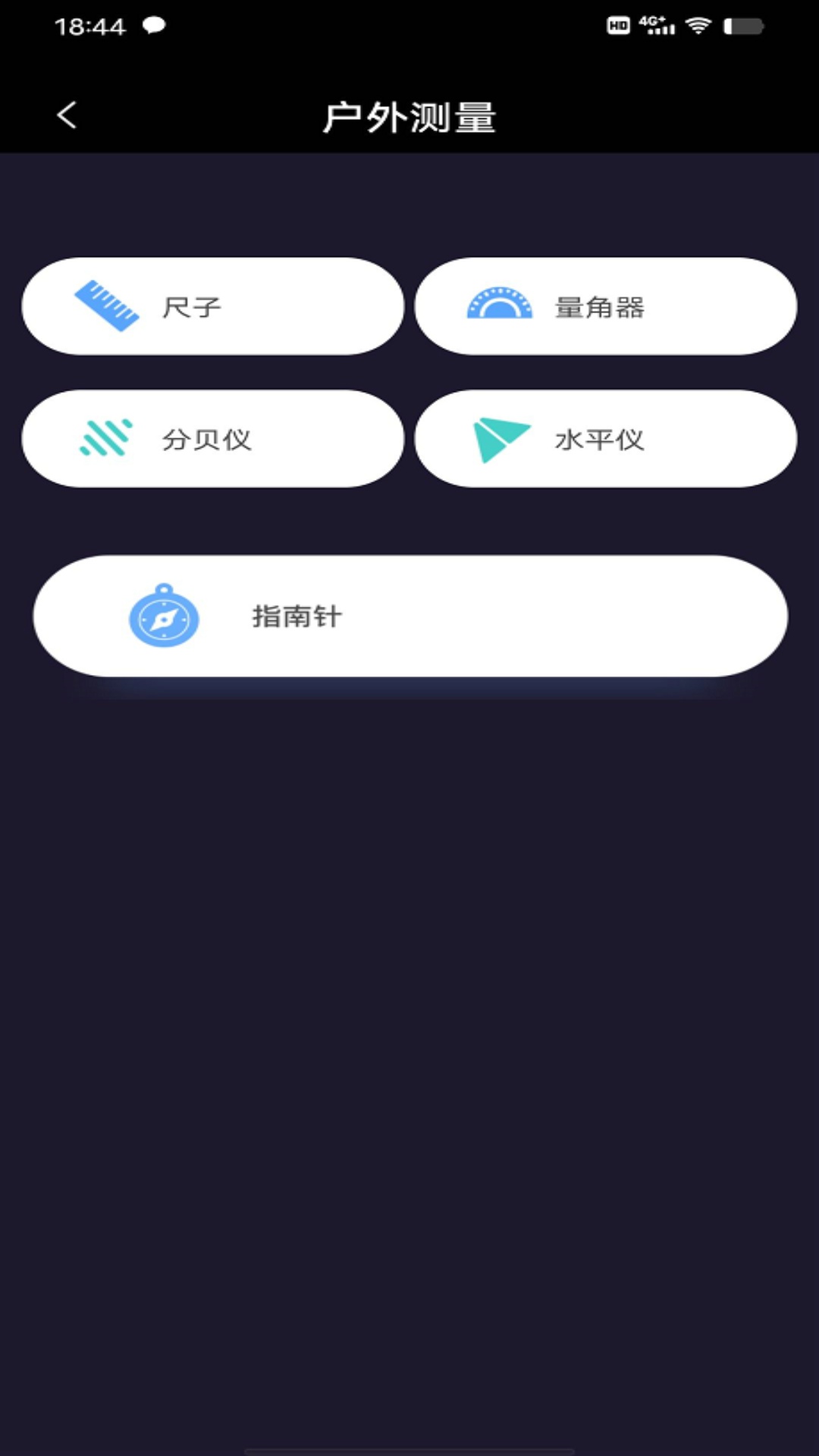This screenshot has height=1456, width=819.
Task: Open the 量角器 protractor tool
Action: 605,306
